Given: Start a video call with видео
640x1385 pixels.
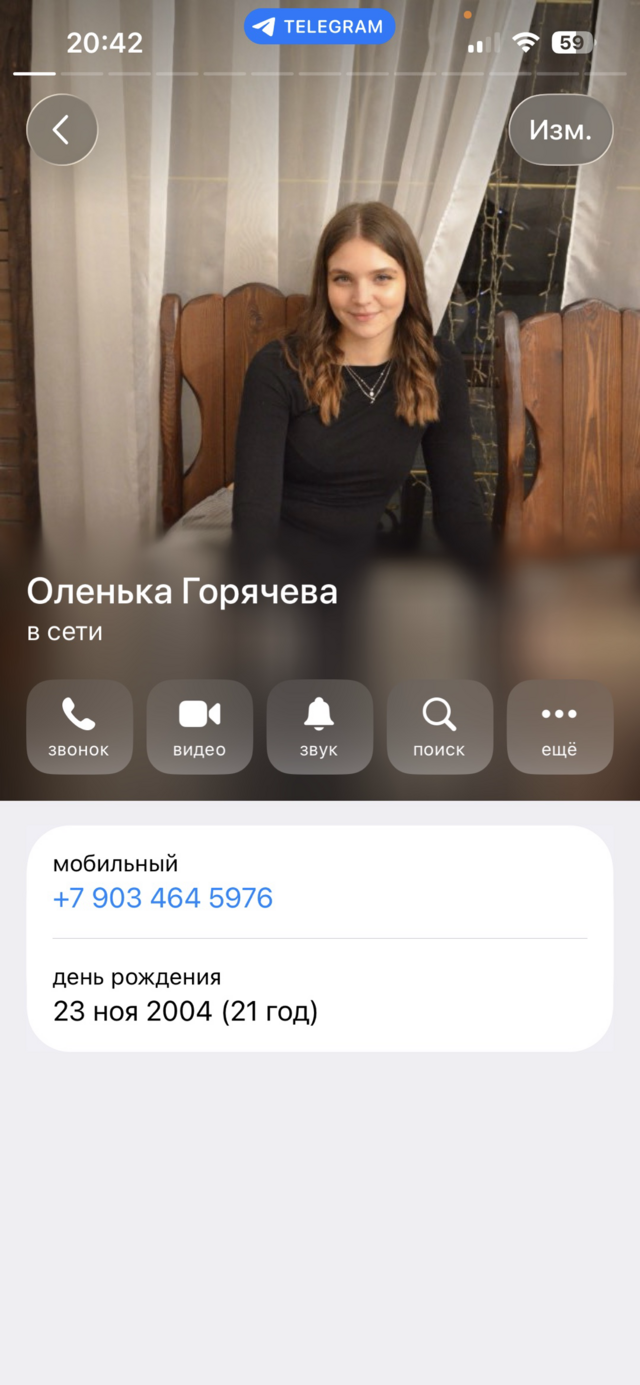Looking at the screenshot, I should point(199,726).
